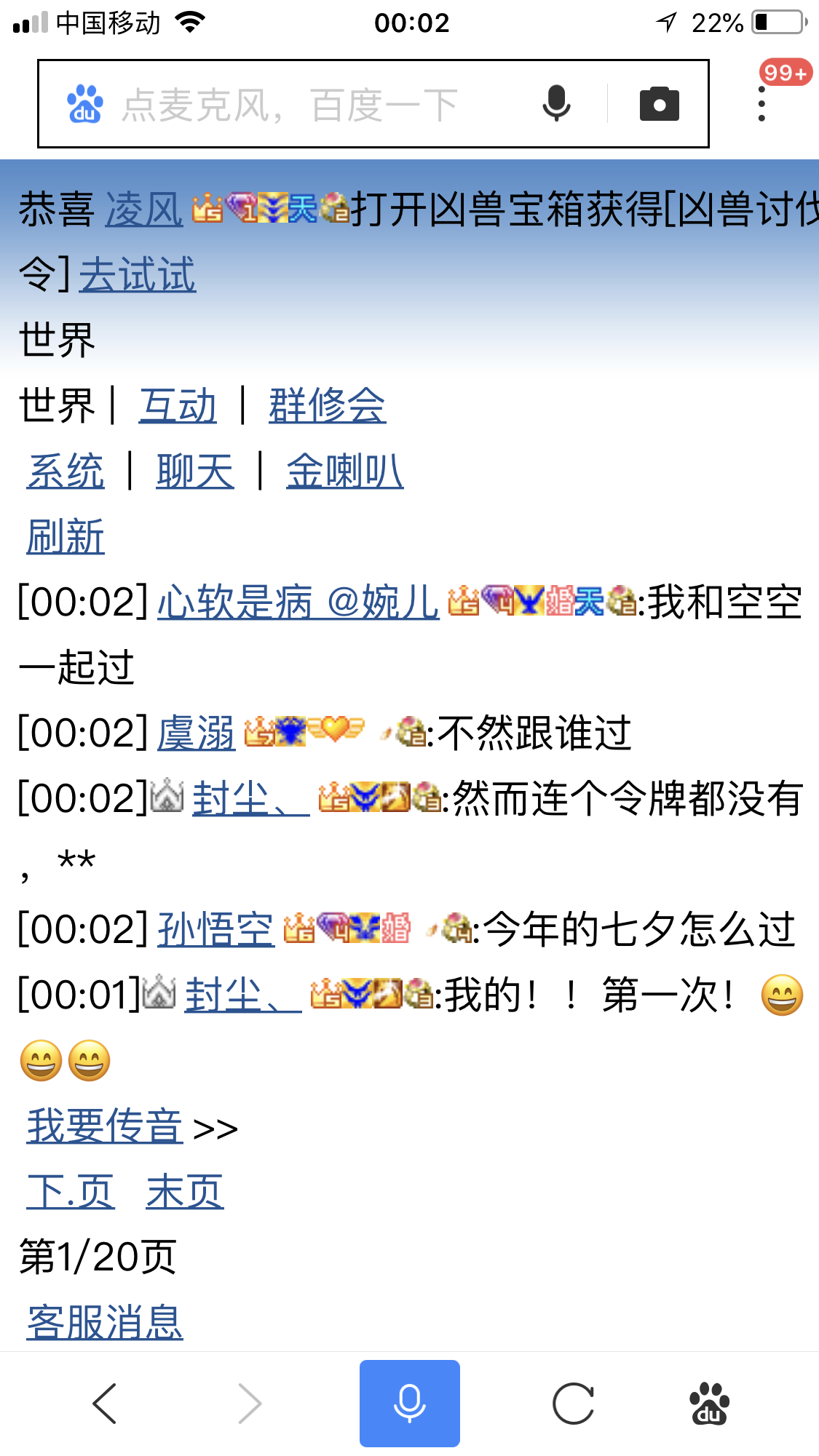Image resolution: width=819 pixels, height=1456 pixels.
Task: Open the three-dot overflow menu
Action: pyautogui.click(x=761, y=104)
